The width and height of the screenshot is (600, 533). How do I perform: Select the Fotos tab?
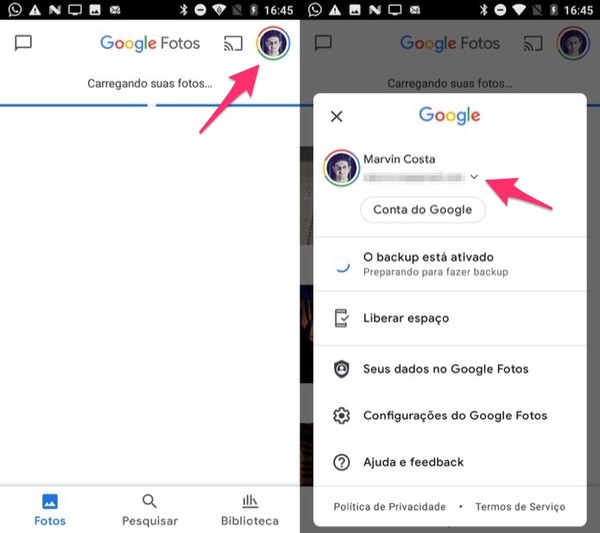tap(50, 510)
